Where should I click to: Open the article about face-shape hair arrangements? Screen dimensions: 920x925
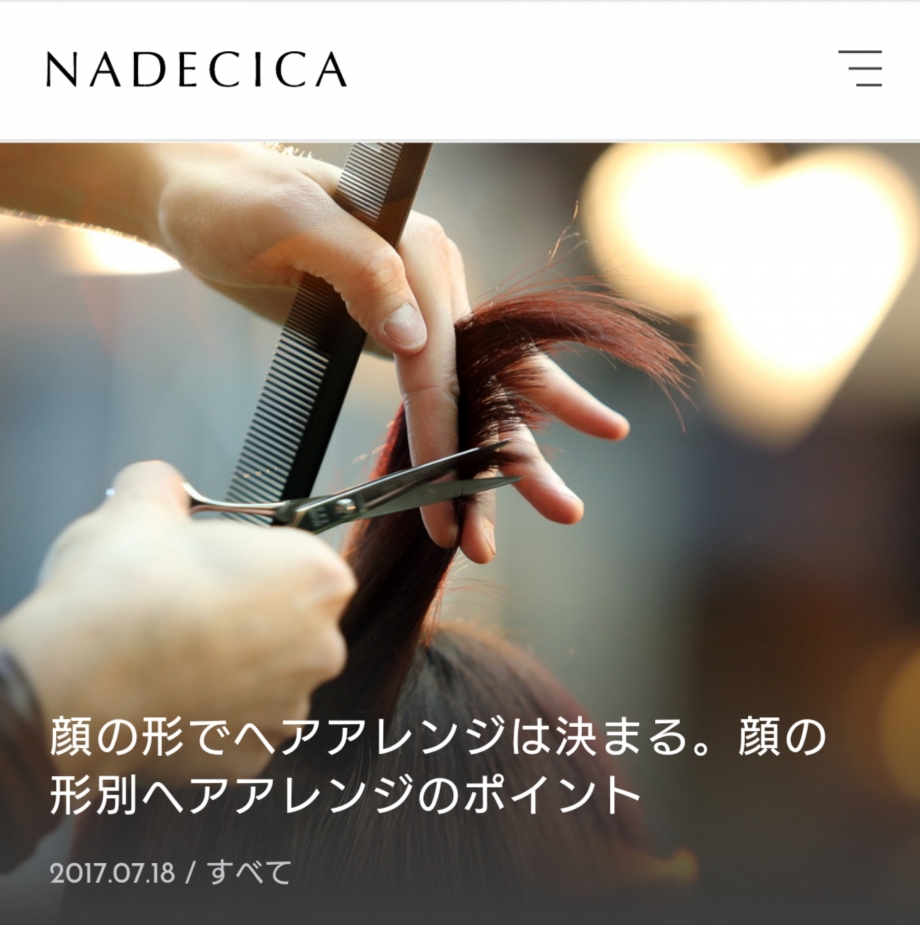438,767
